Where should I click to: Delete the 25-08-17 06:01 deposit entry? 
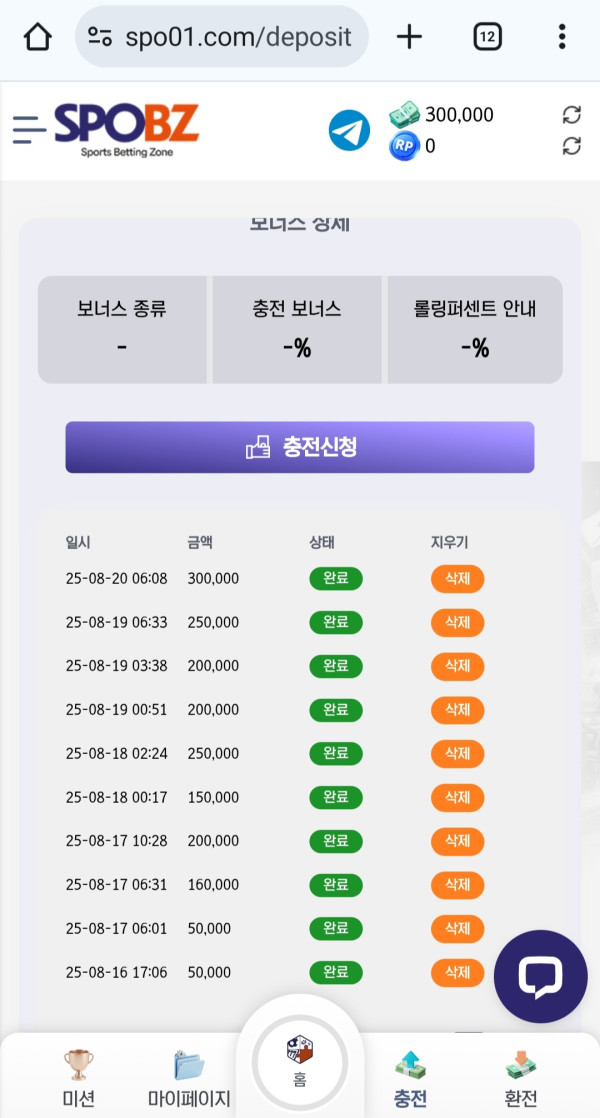click(457, 928)
